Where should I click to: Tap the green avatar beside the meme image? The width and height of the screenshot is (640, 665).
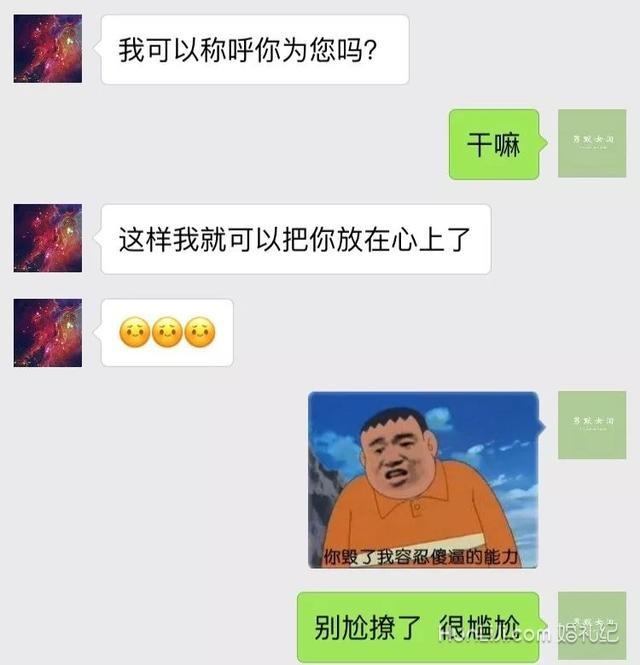(x=591, y=425)
